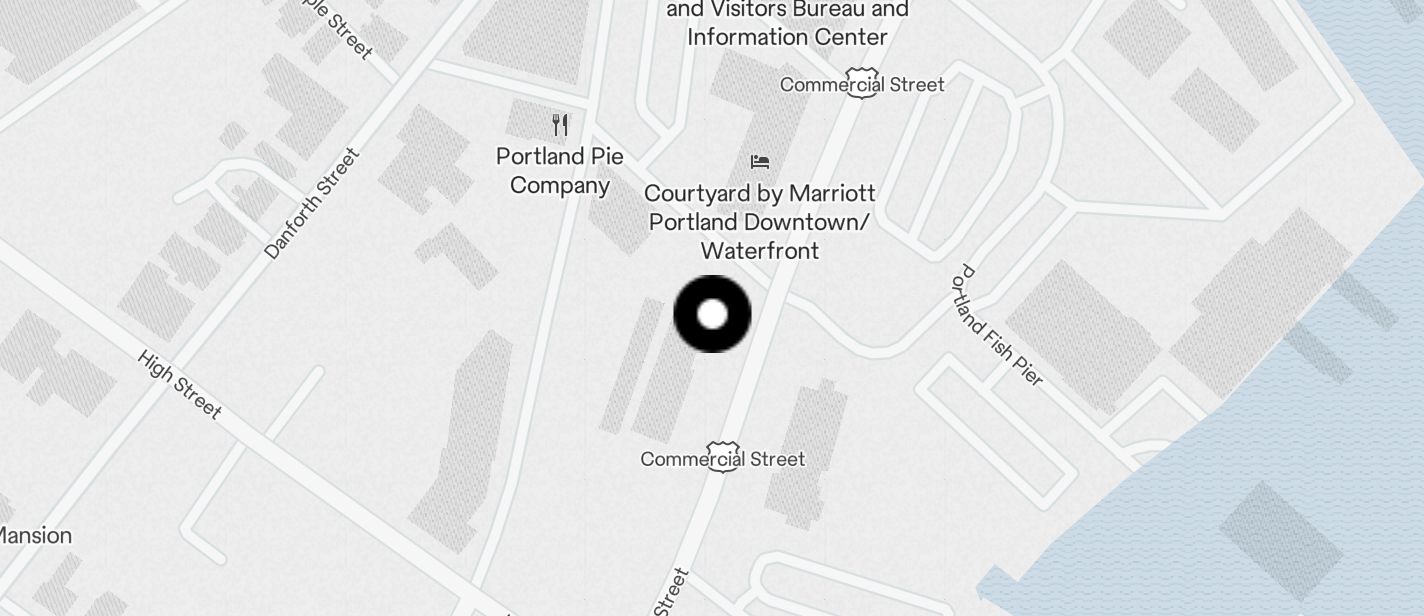
Task: Tap the Portland Pie Company restaurant marker
Action: click(560, 126)
